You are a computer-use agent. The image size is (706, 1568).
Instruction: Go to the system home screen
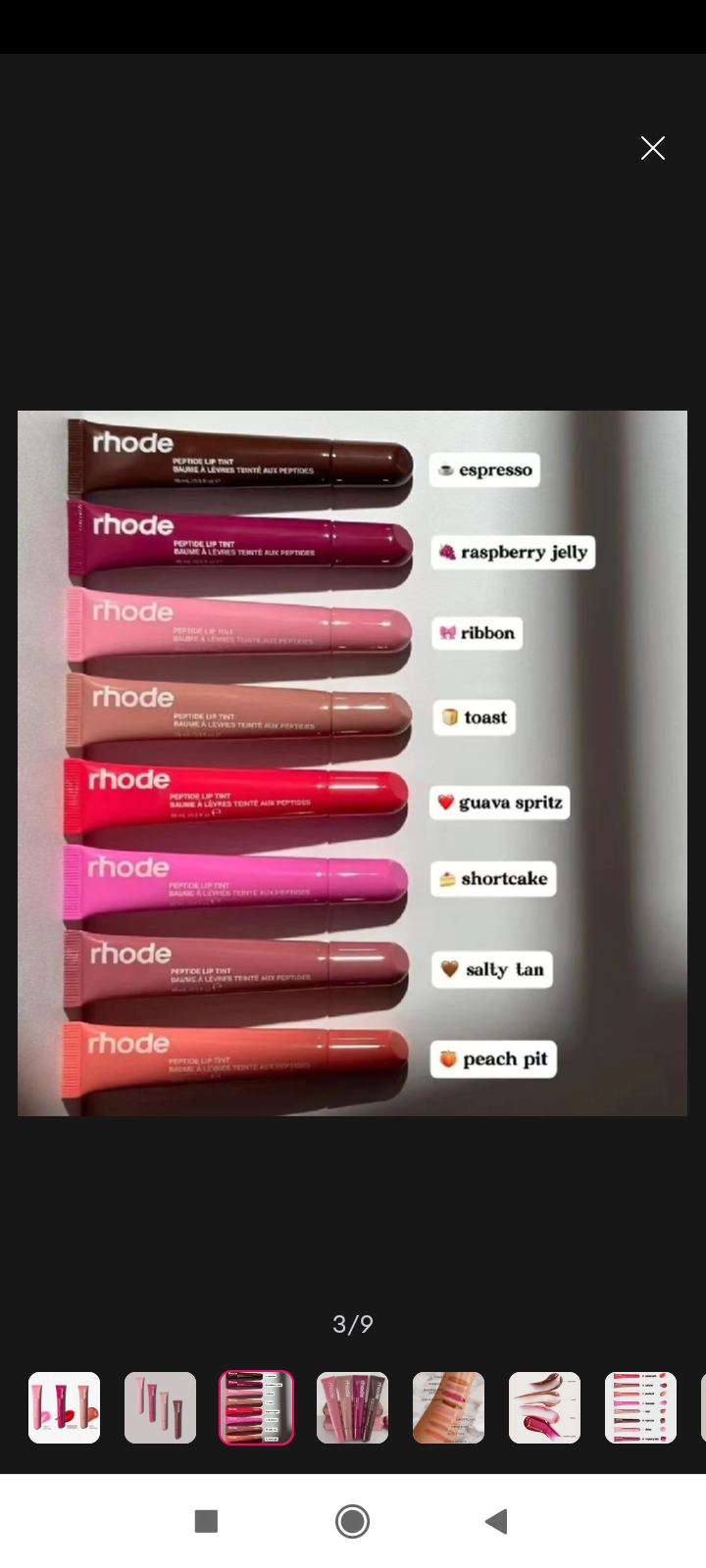pos(352,1521)
